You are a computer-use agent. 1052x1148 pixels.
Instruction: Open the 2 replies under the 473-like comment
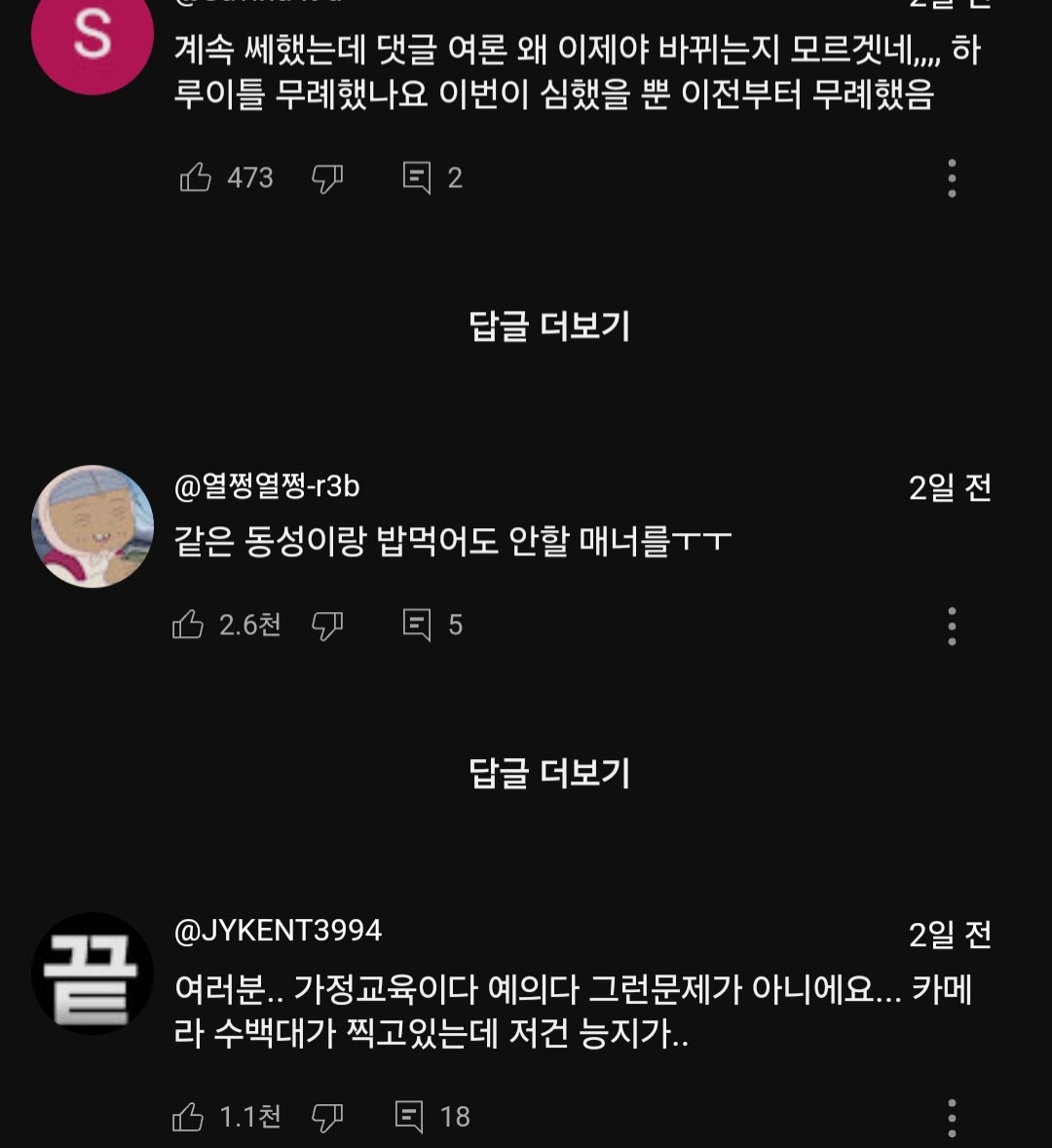pyautogui.click(x=417, y=177)
